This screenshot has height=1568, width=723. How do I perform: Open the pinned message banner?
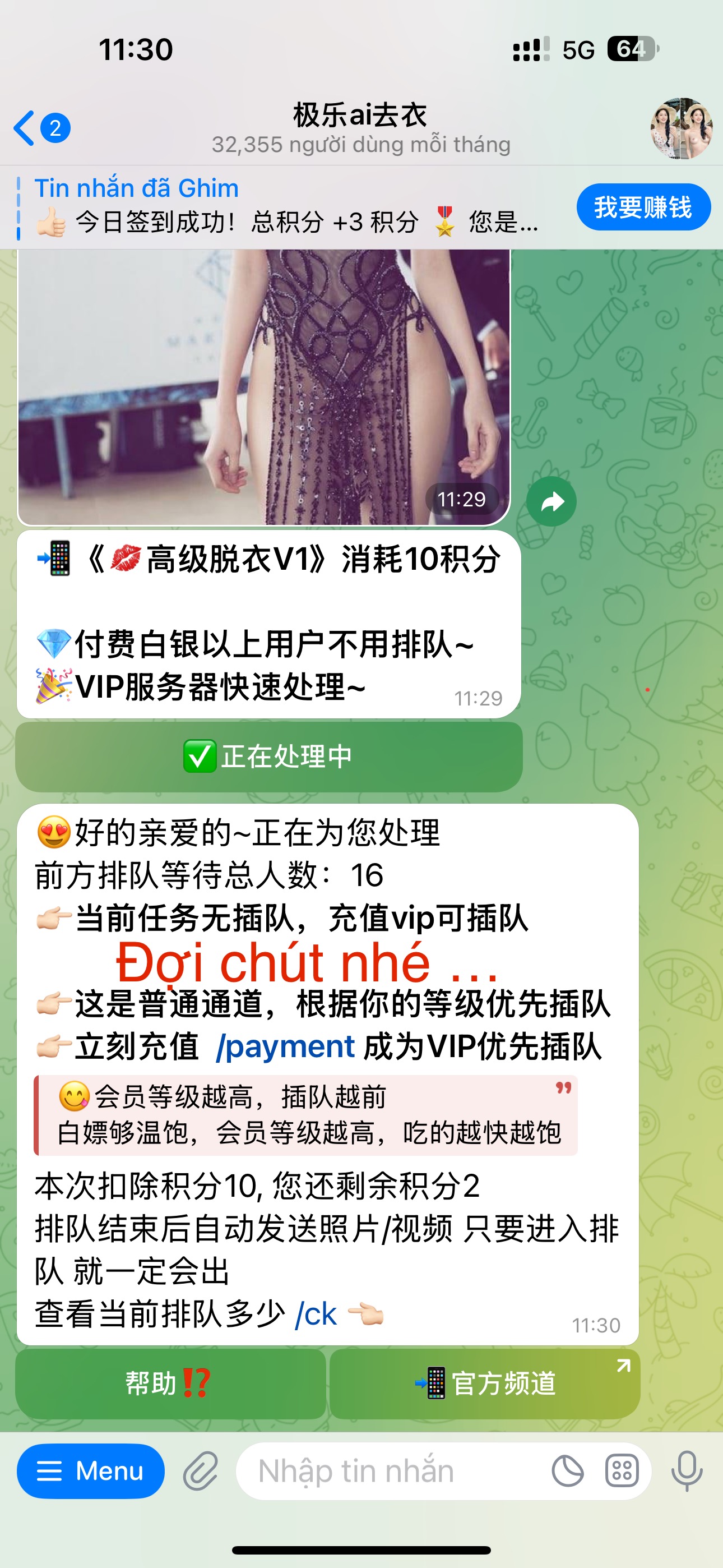pos(286,207)
